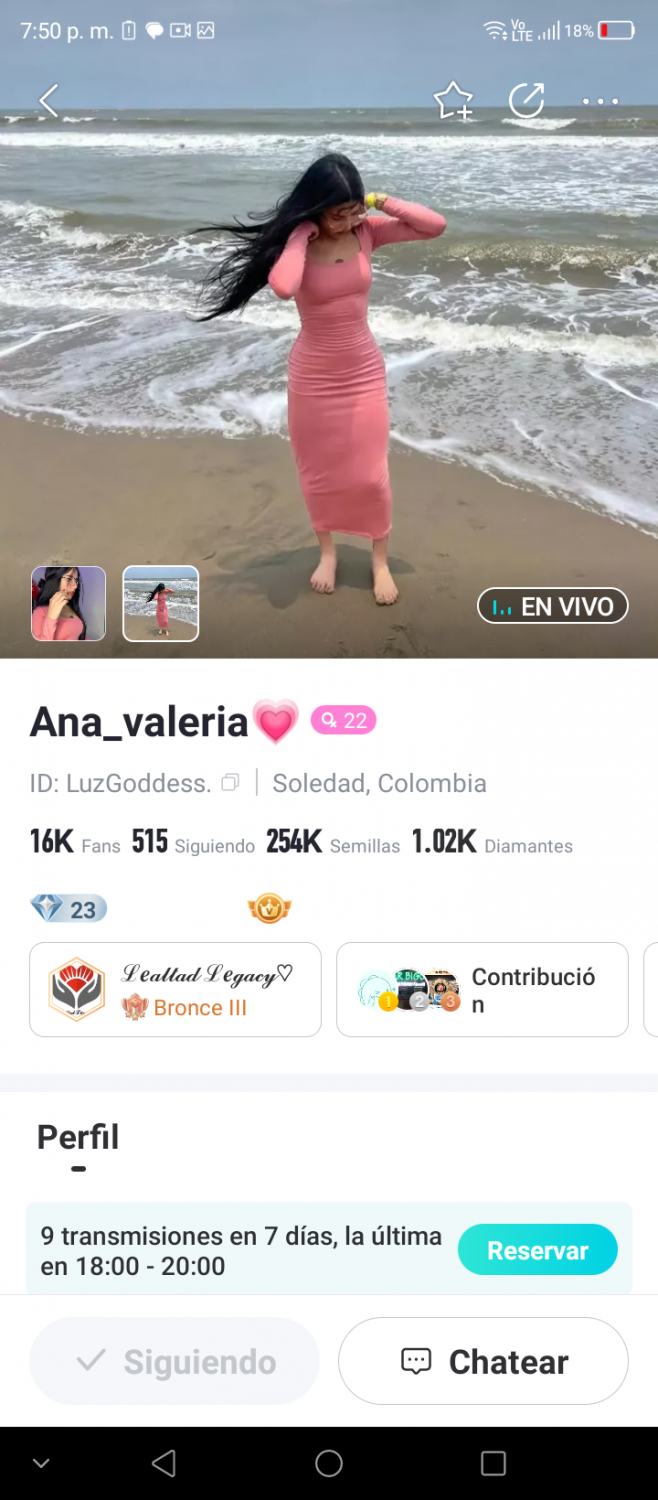The image size is (658, 1500).
Task: Add profile to favorites with star icon
Action: point(453,101)
